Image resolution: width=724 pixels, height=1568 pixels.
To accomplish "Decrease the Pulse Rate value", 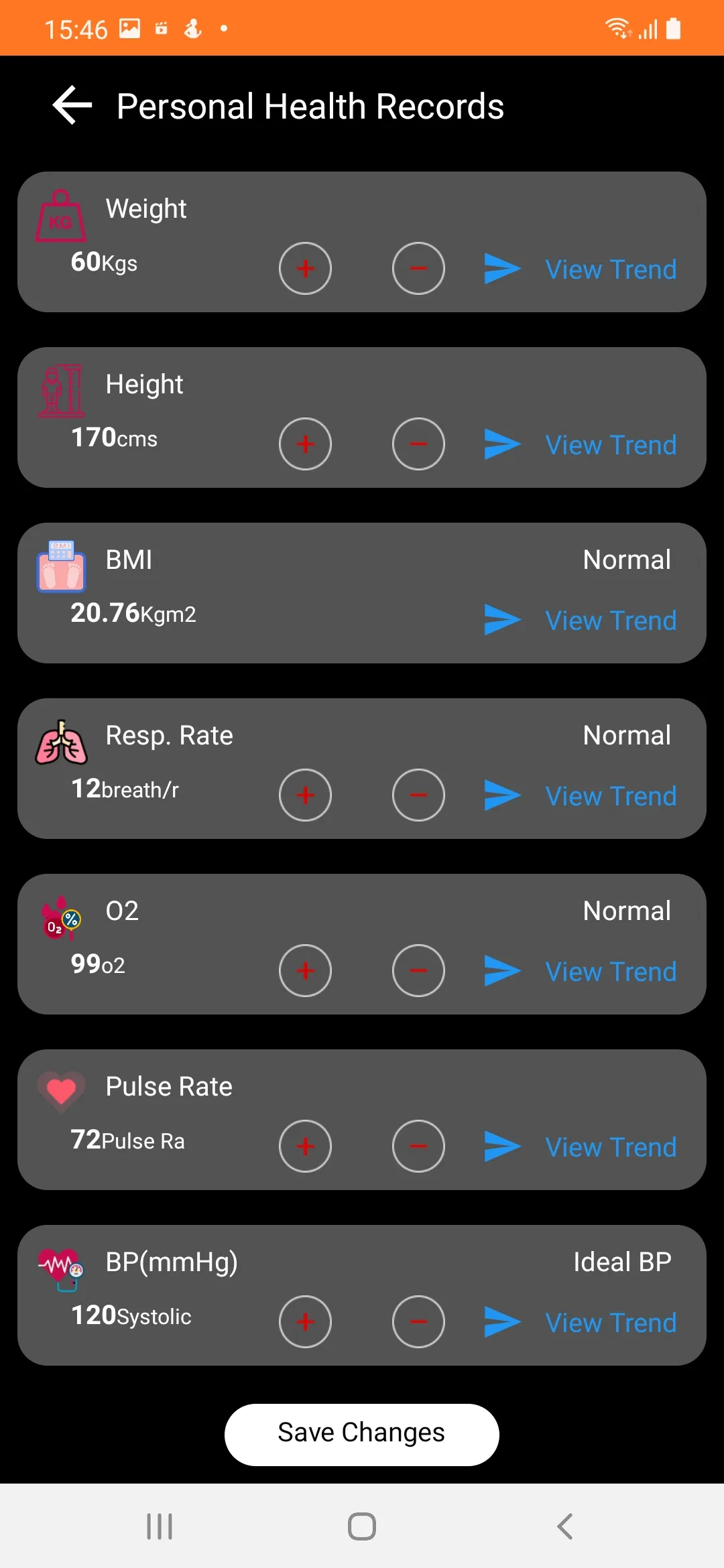I will click(418, 1147).
